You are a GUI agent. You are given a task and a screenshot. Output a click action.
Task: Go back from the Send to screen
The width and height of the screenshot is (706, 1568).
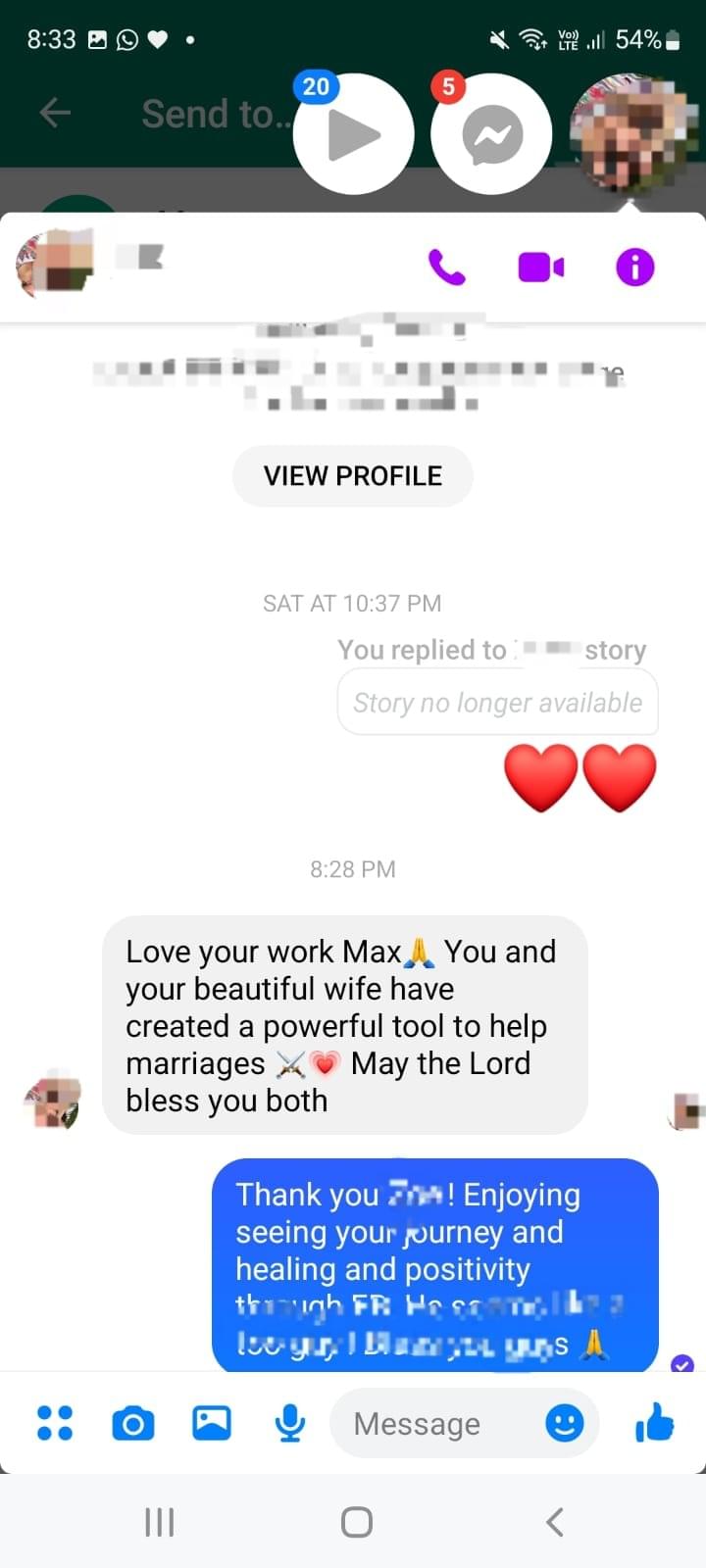tap(55, 114)
